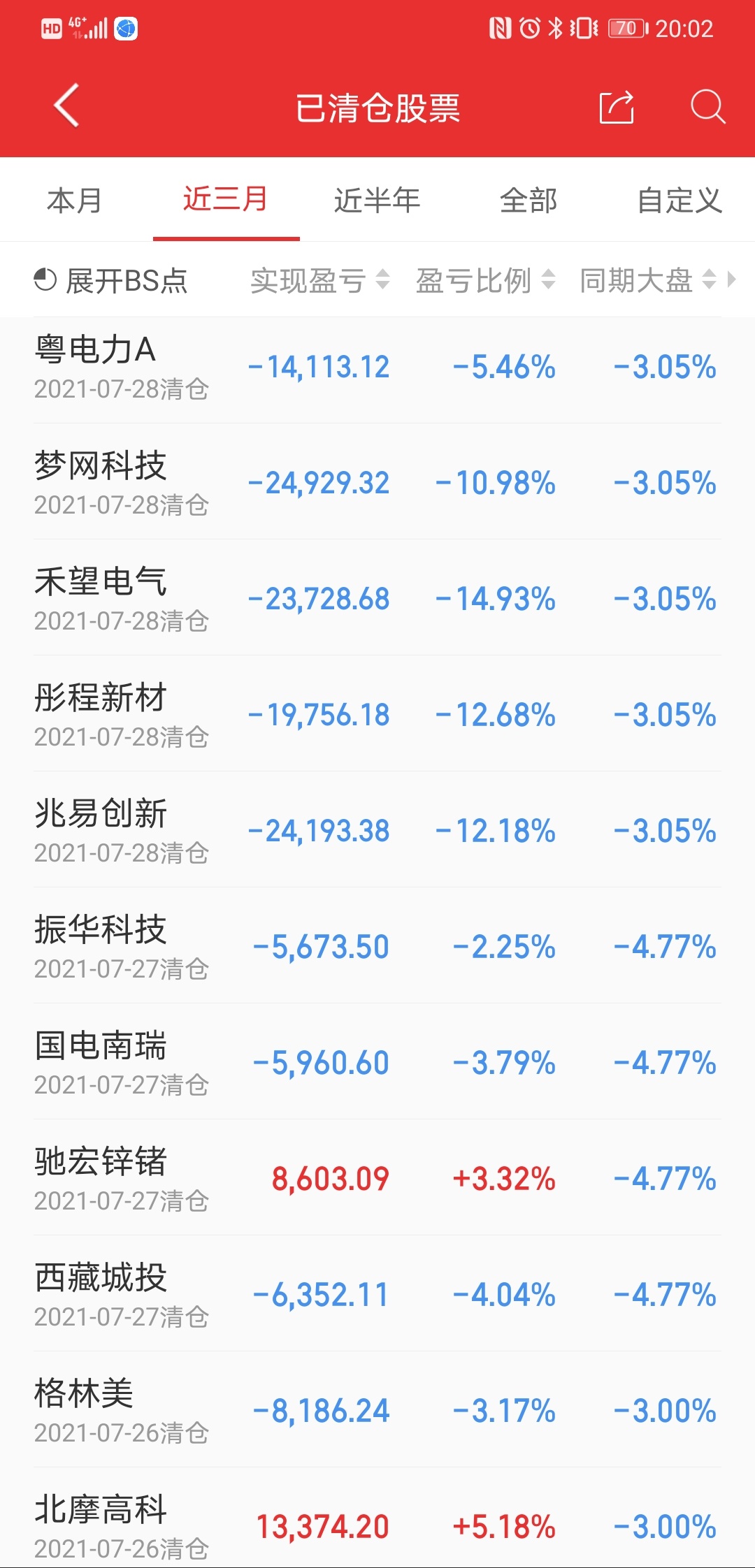
Task: Sort by 同期大盘 column
Action: (648, 281)
